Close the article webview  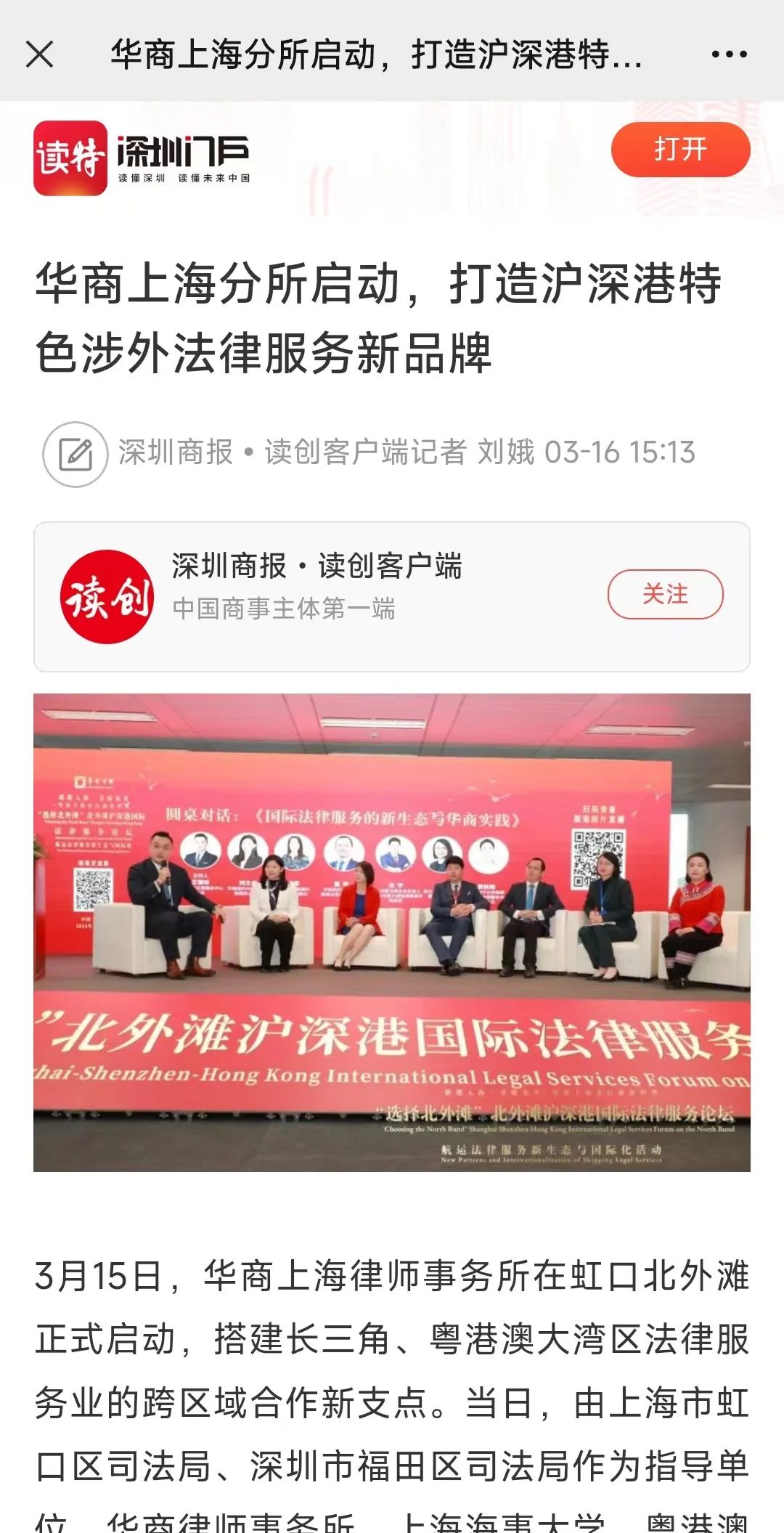tap(39, 54)
